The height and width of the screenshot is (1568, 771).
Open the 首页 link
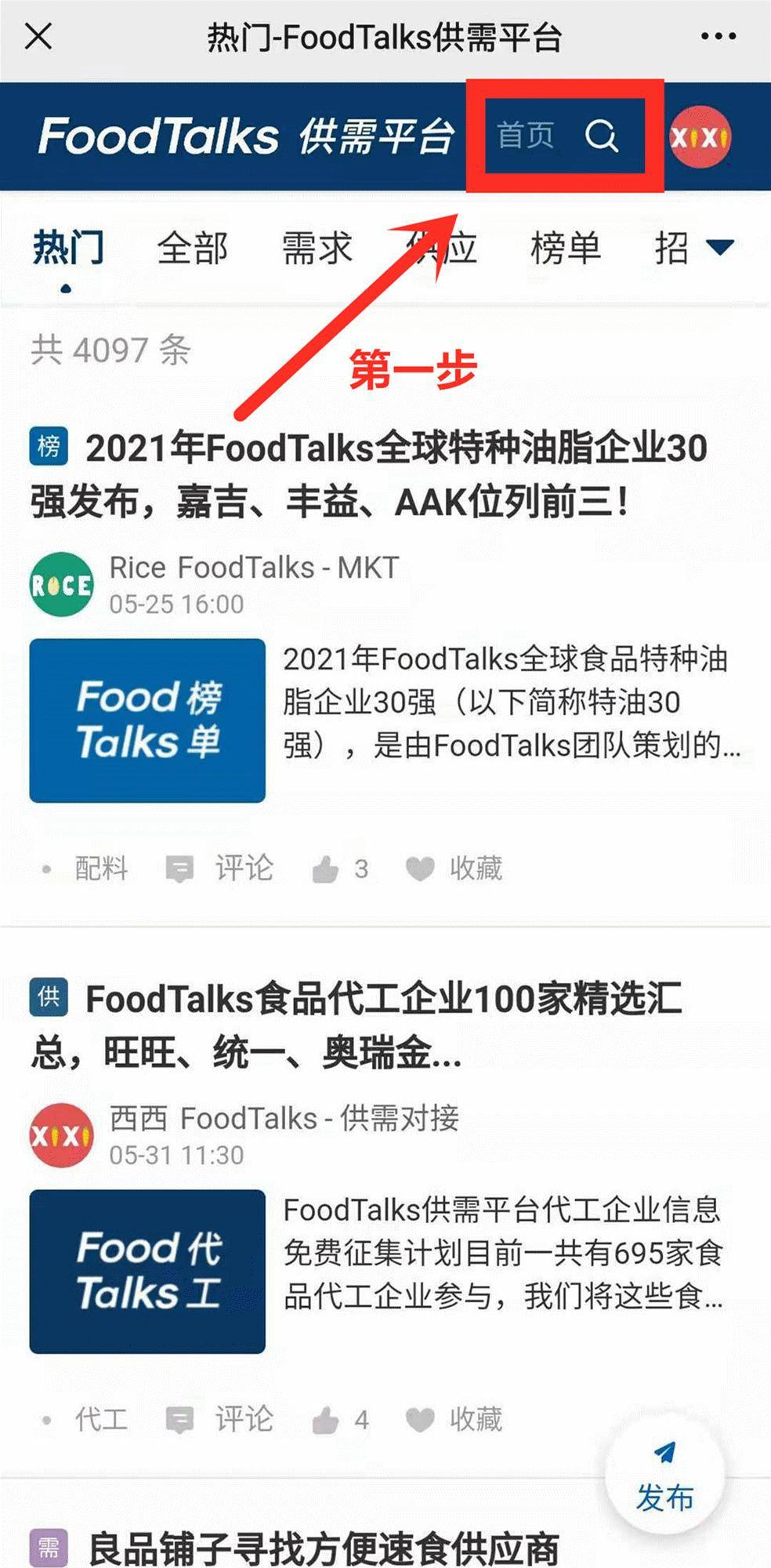527,135
